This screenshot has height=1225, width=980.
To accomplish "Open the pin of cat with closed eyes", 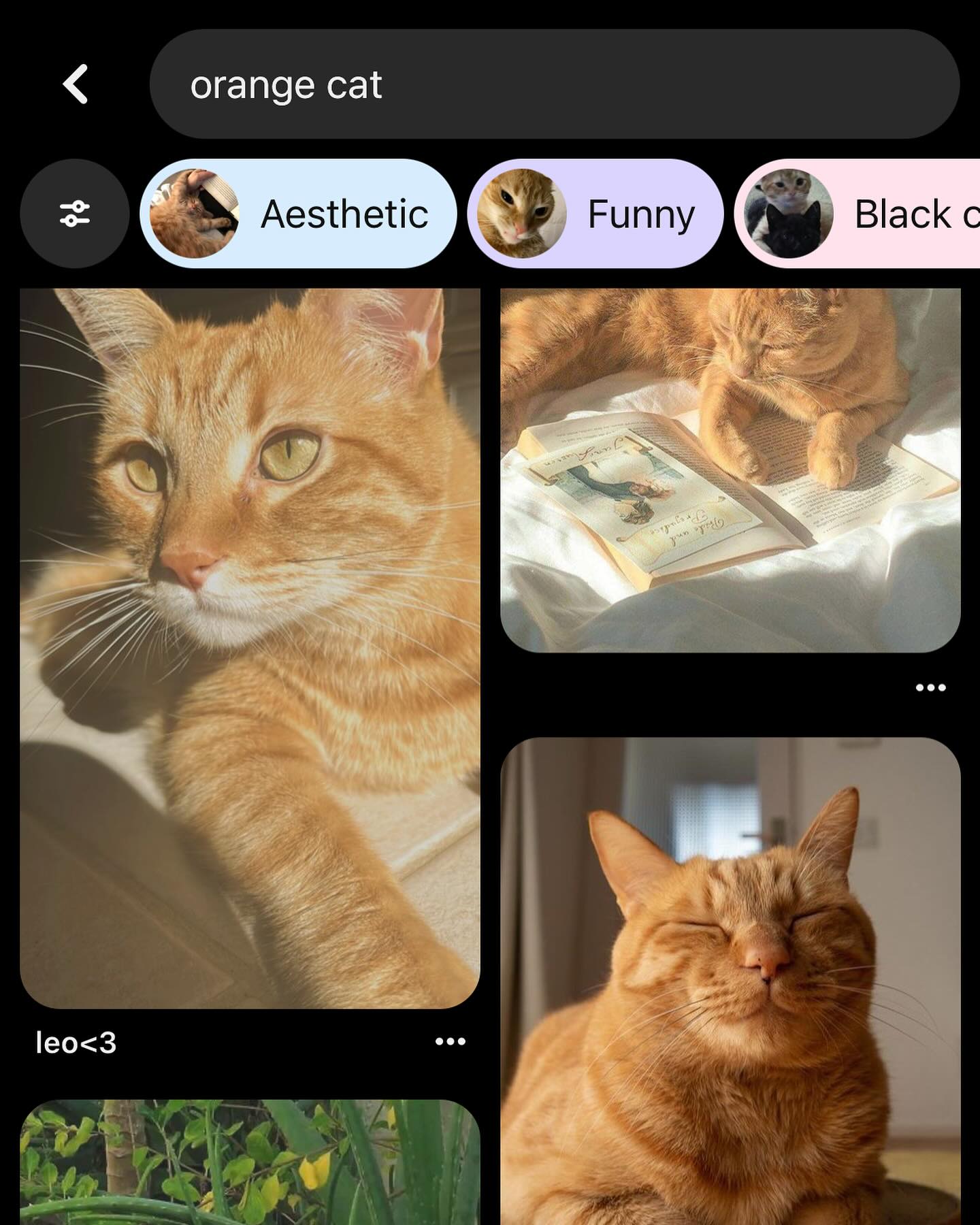I will (730, 980).
